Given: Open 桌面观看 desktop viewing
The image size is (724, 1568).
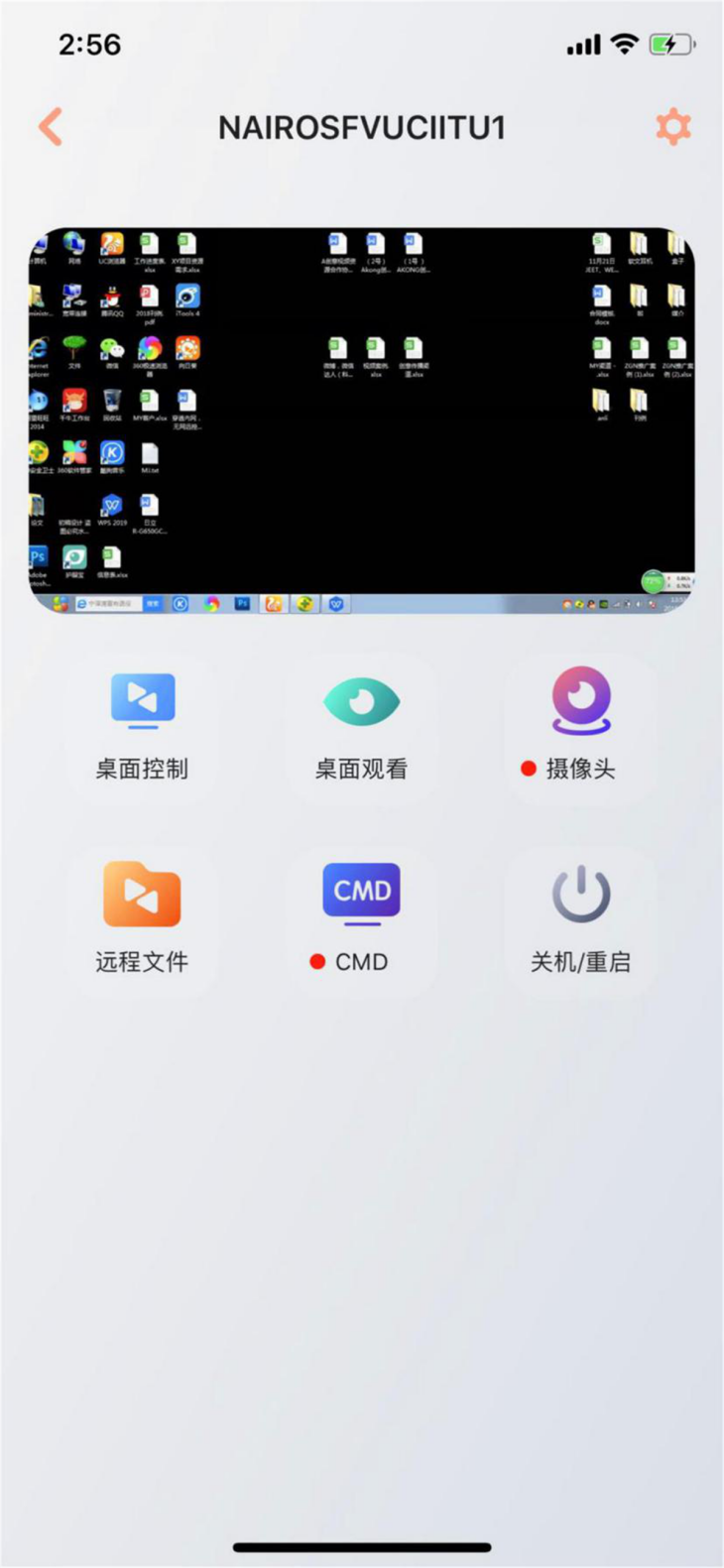Looking at the screenshot, I should pyautogui.click(x=361, y=726).
